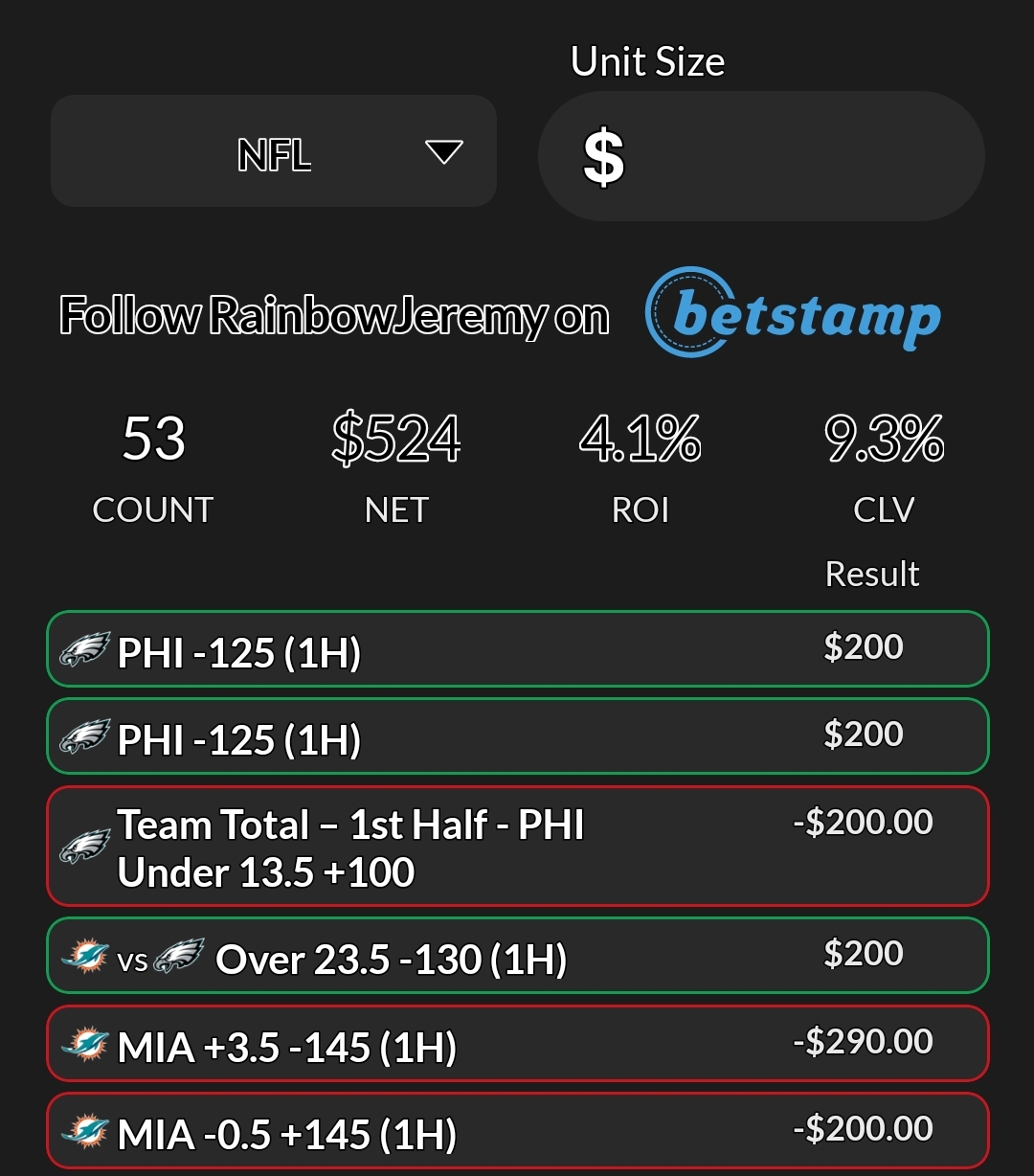
Task: Click the Eagles logo on the second PHI -125 bet
Action: click(x=84, y=738)
